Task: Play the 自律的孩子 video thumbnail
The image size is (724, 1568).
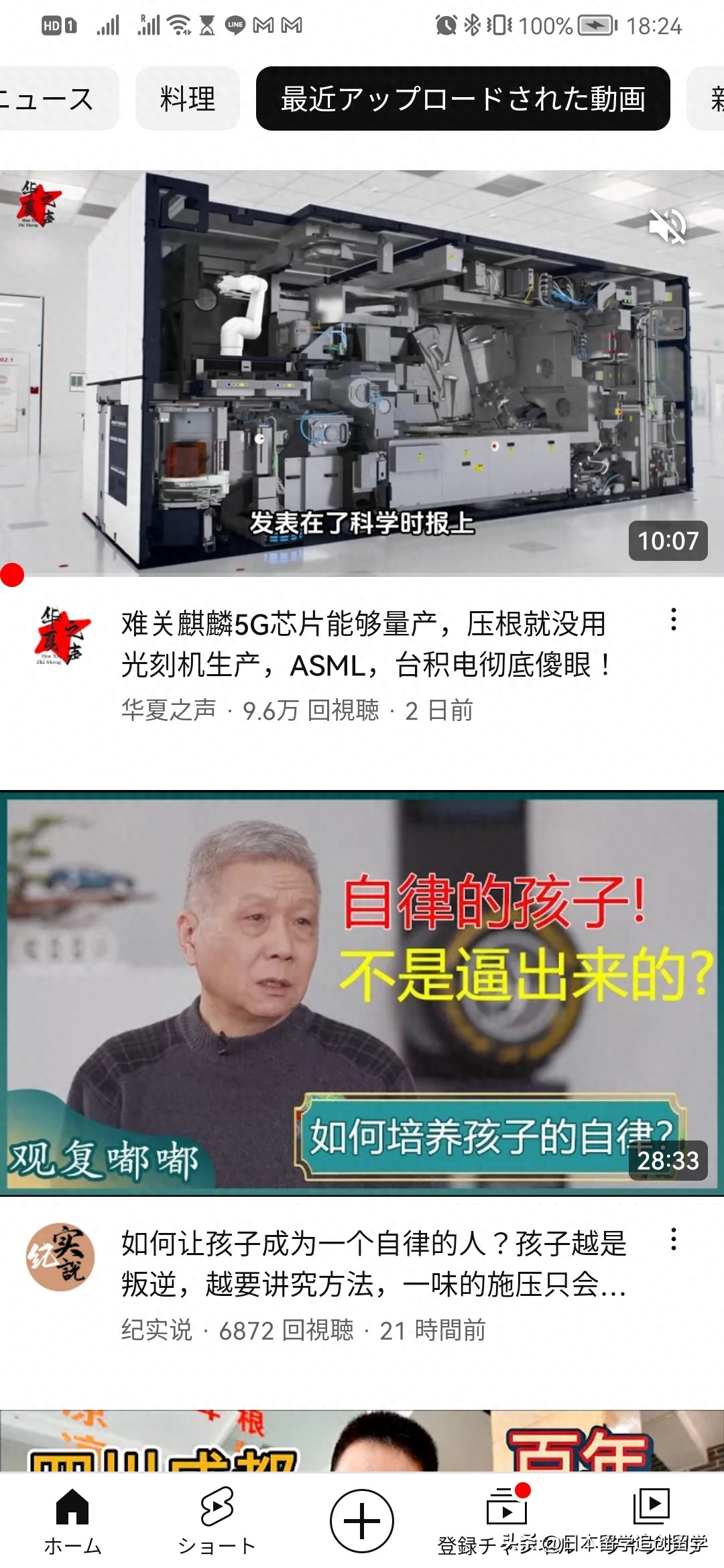Action: pos(362,992)
